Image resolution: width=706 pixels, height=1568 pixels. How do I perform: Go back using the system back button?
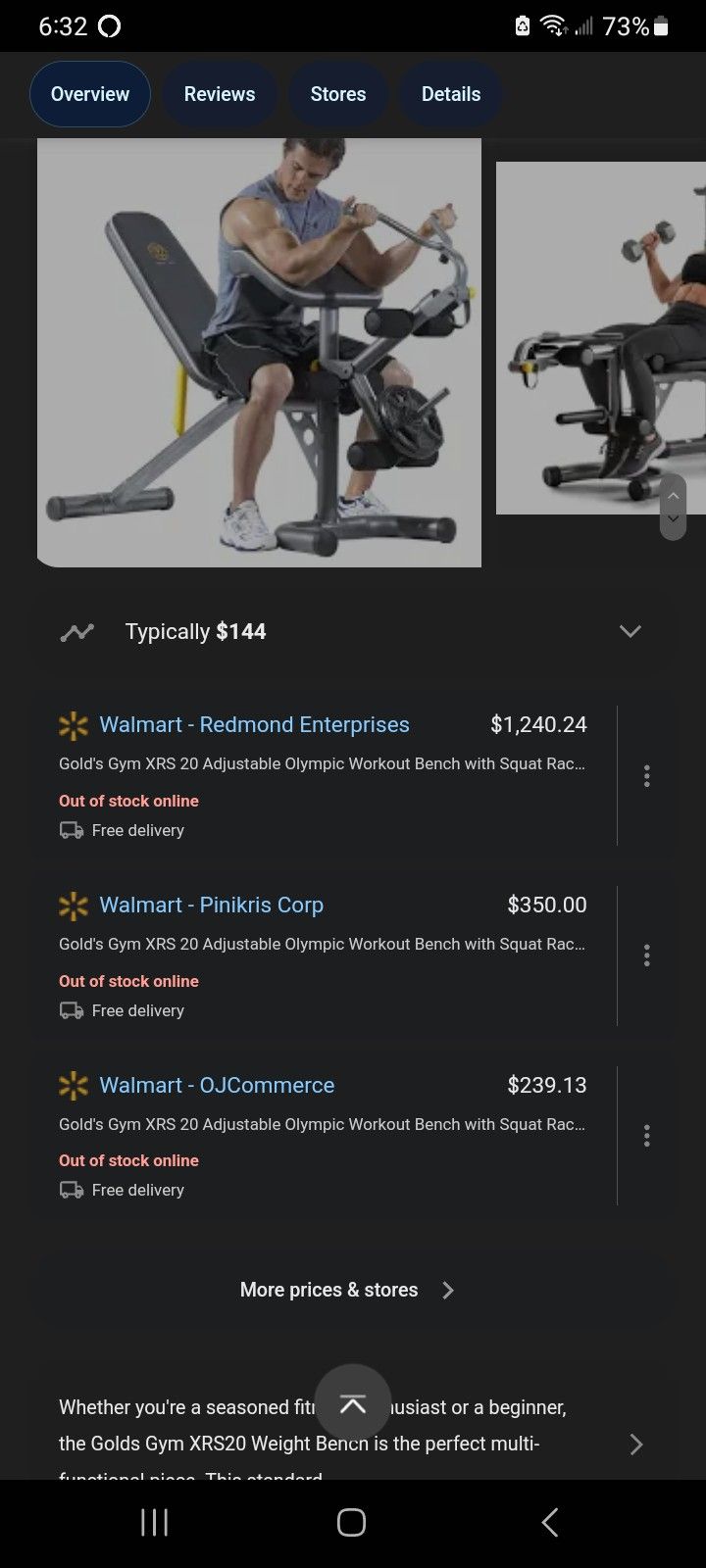click(x=550, y=1522)
